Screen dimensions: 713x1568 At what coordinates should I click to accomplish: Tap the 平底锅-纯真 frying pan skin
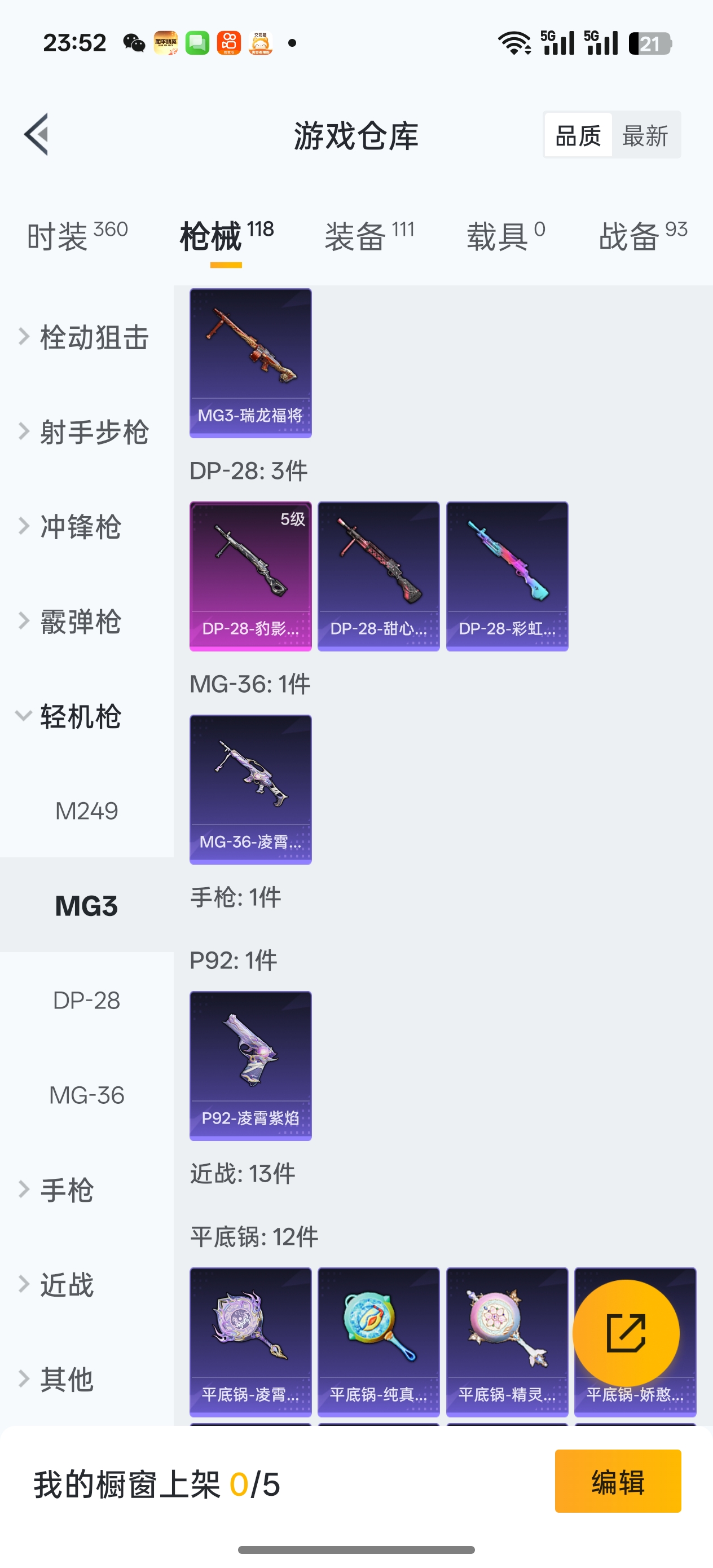tap(378, 1339)
